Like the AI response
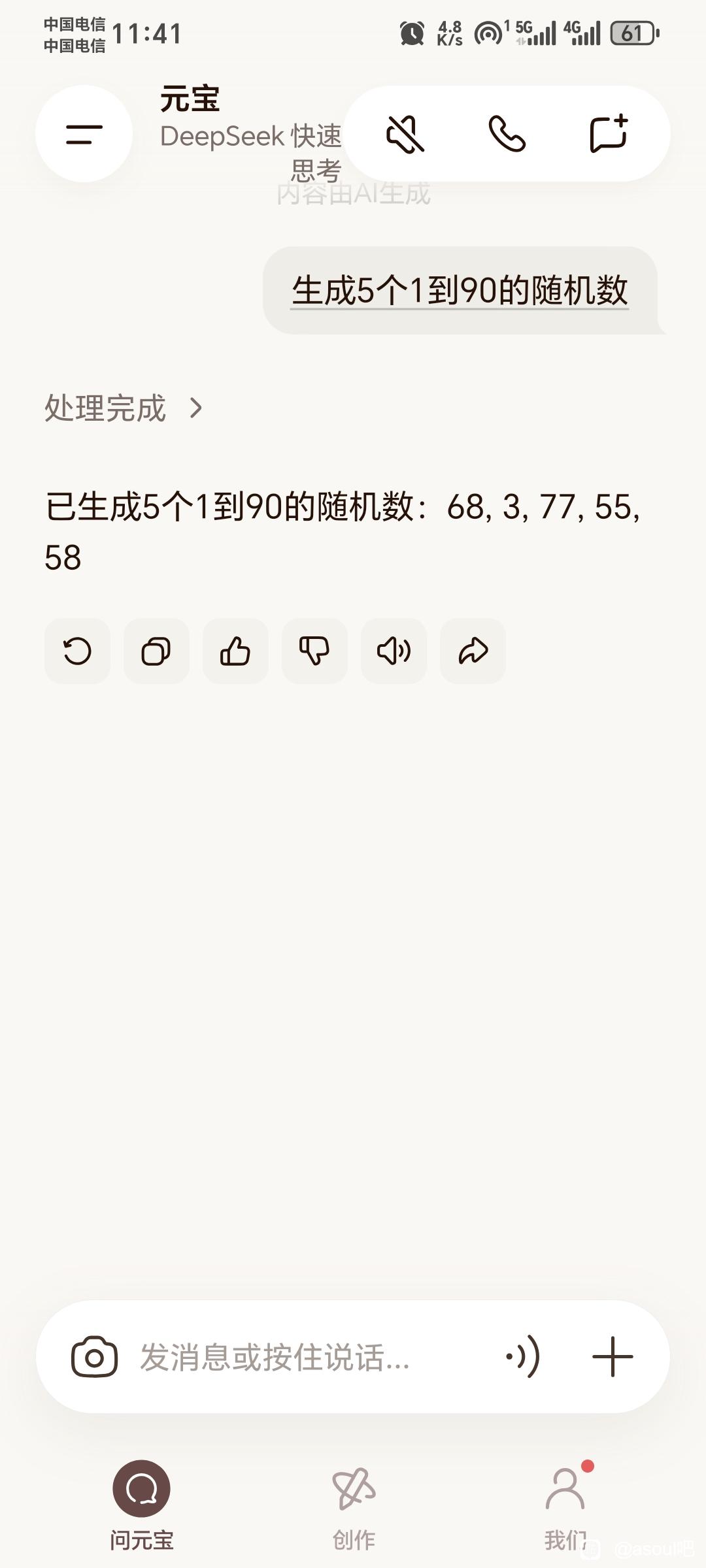The height and width of the screenshot is (1568, 706). pos(235,651)
